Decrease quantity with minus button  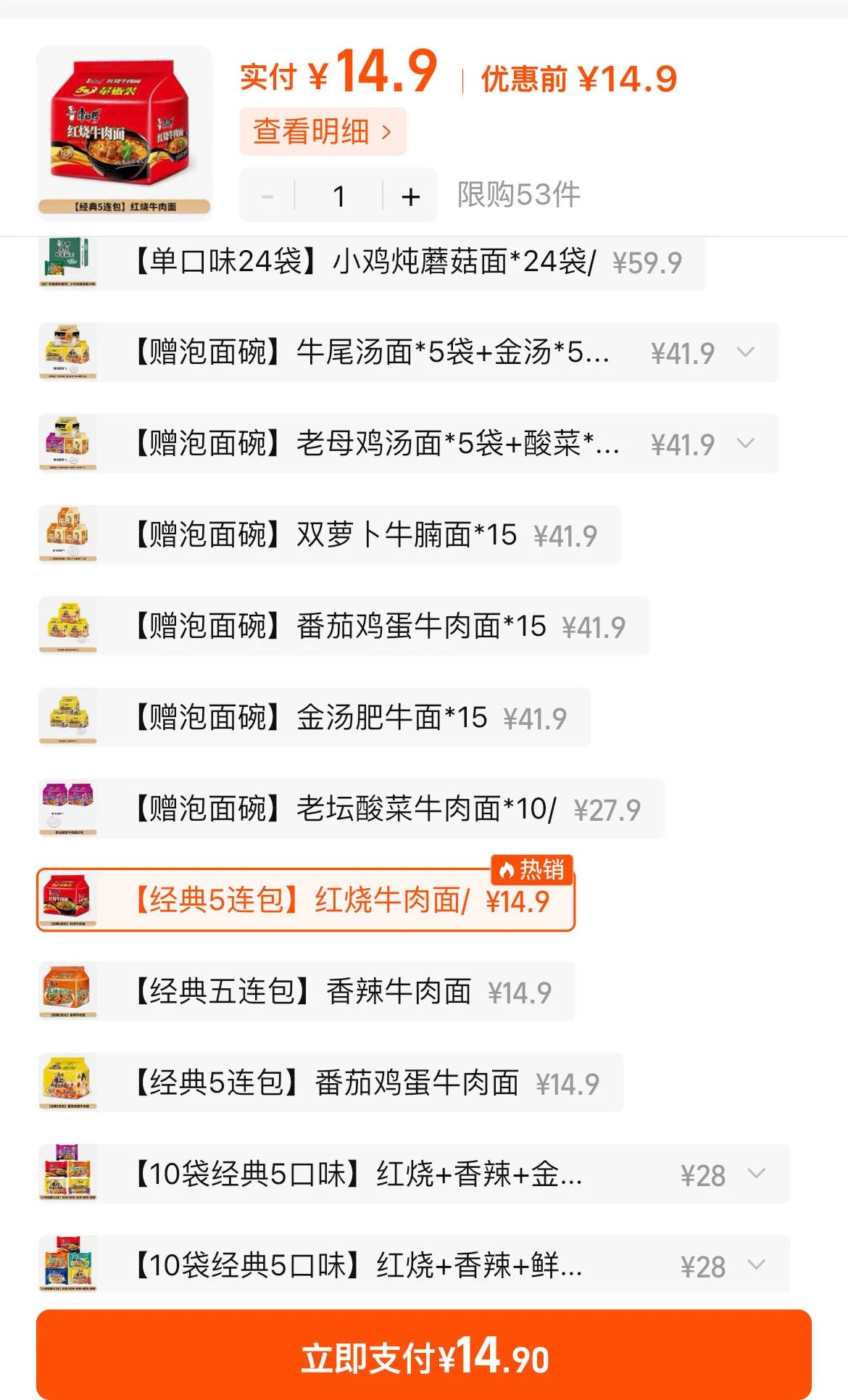pos(267,196)
